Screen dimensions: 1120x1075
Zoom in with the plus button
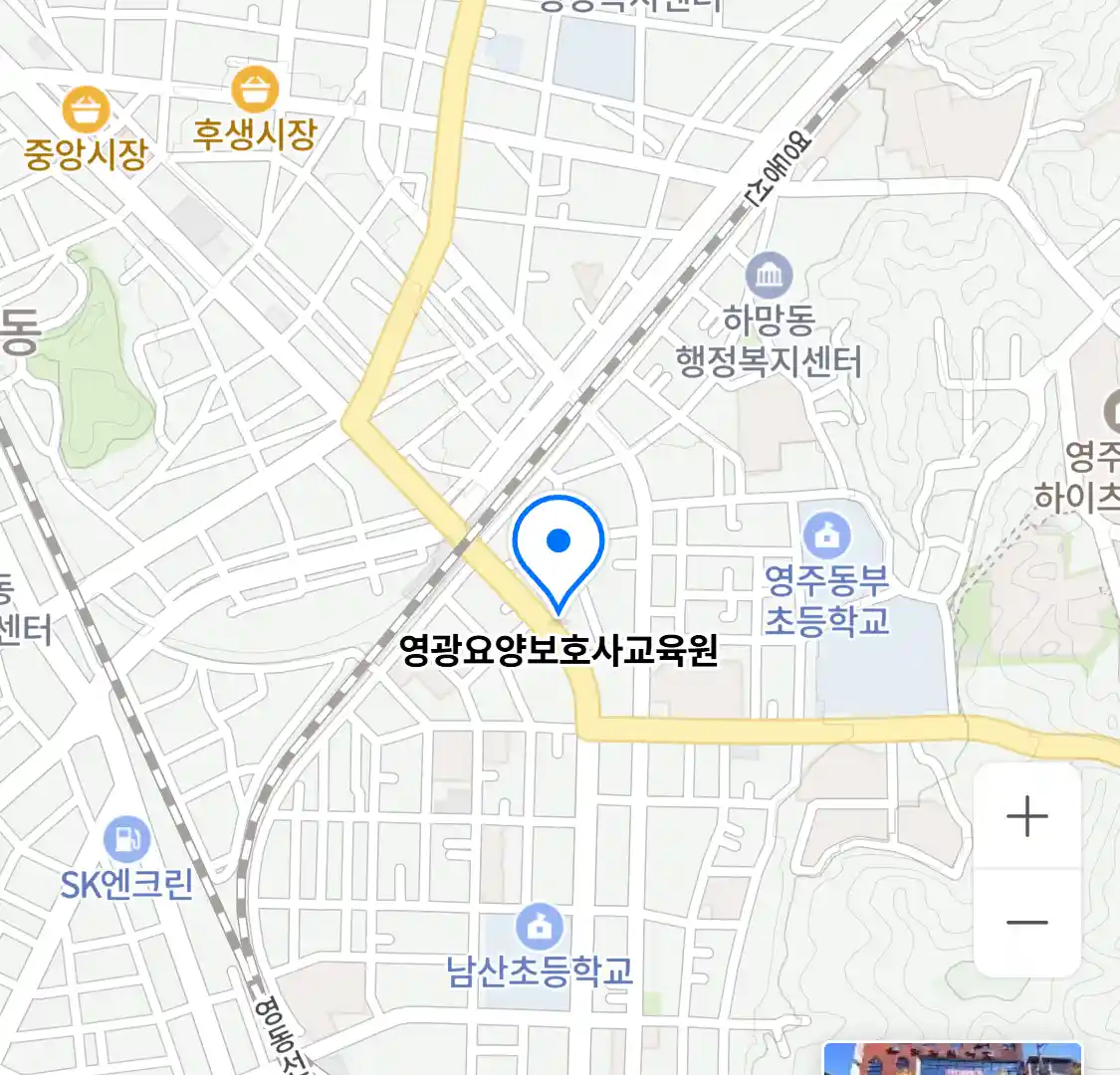point(1026,817)
